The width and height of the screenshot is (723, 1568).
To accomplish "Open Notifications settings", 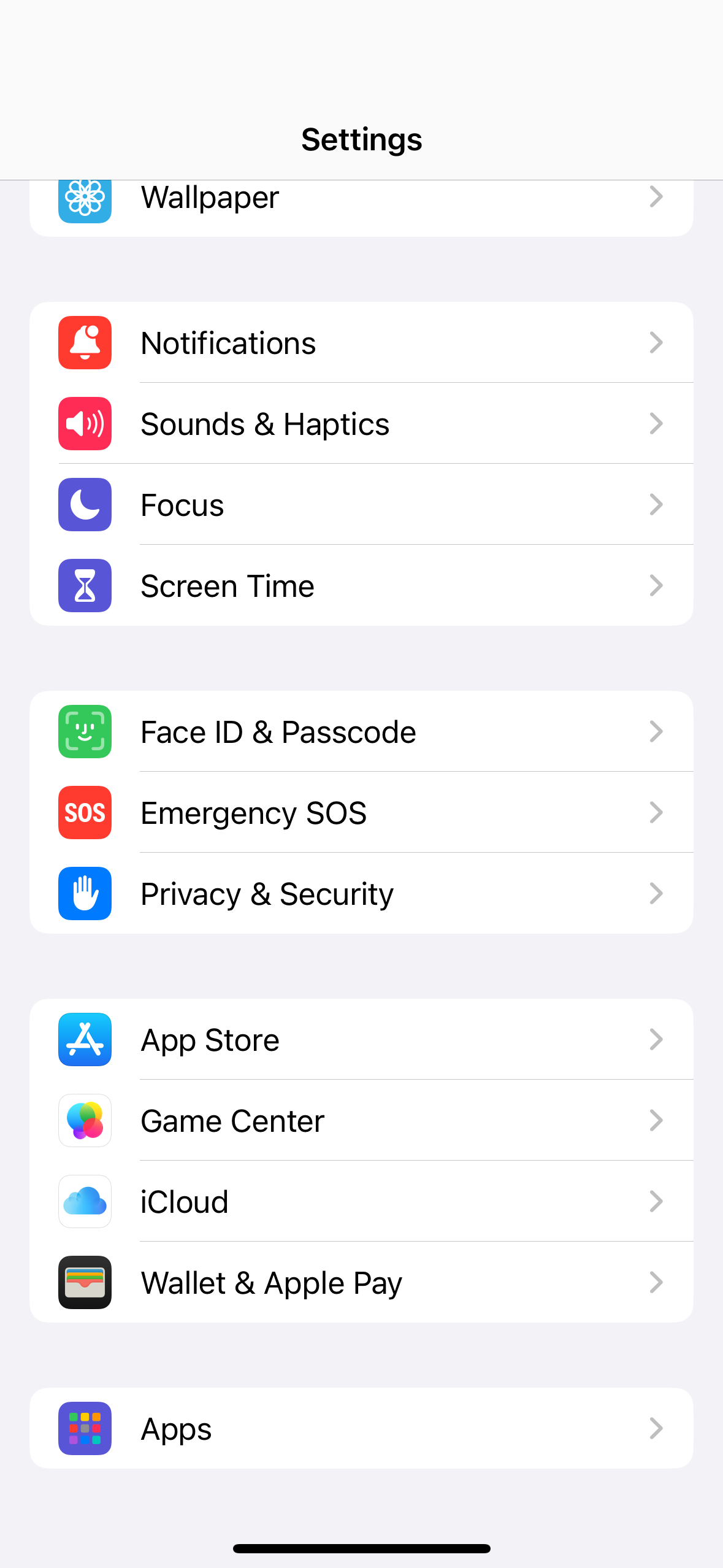I will coord(361,342).
